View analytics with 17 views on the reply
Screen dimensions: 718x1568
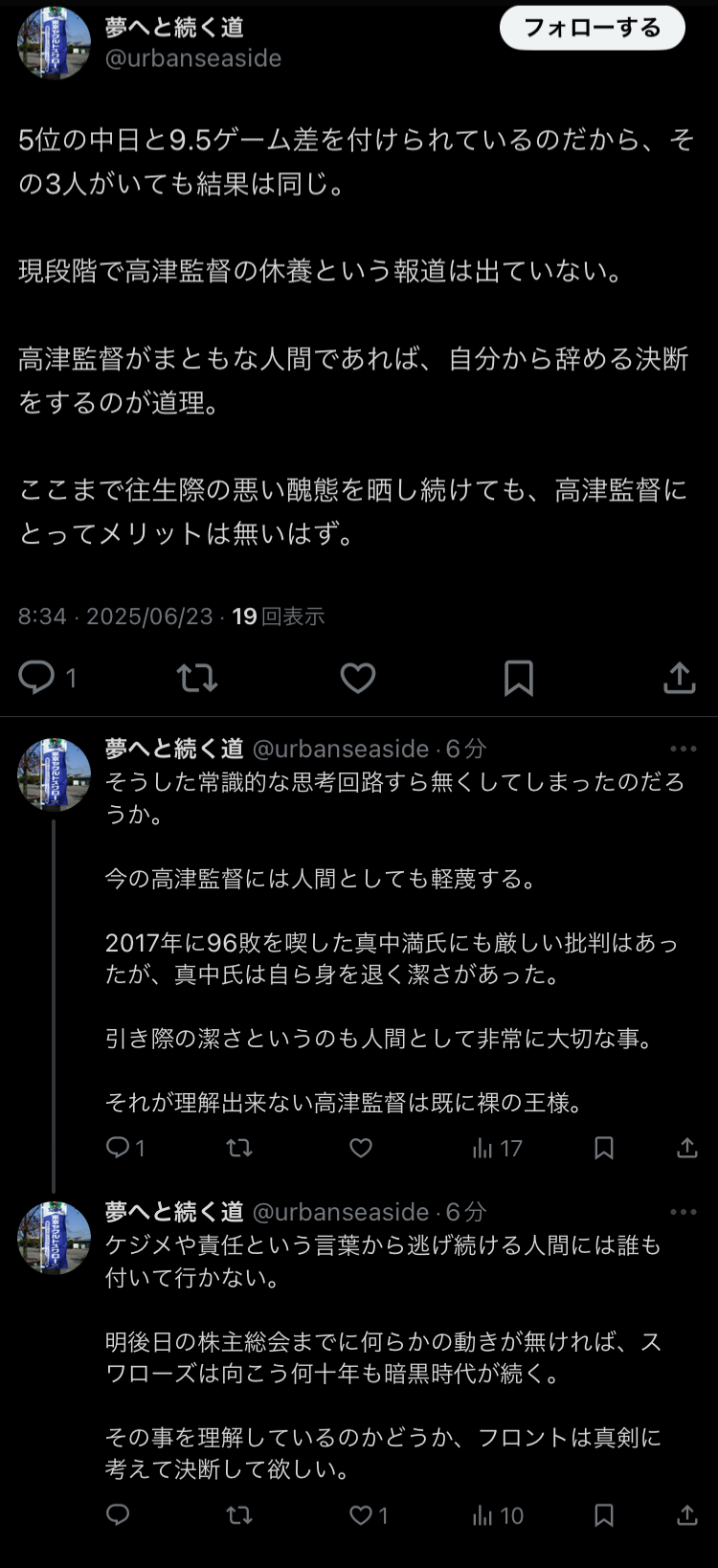[498, 1148]
